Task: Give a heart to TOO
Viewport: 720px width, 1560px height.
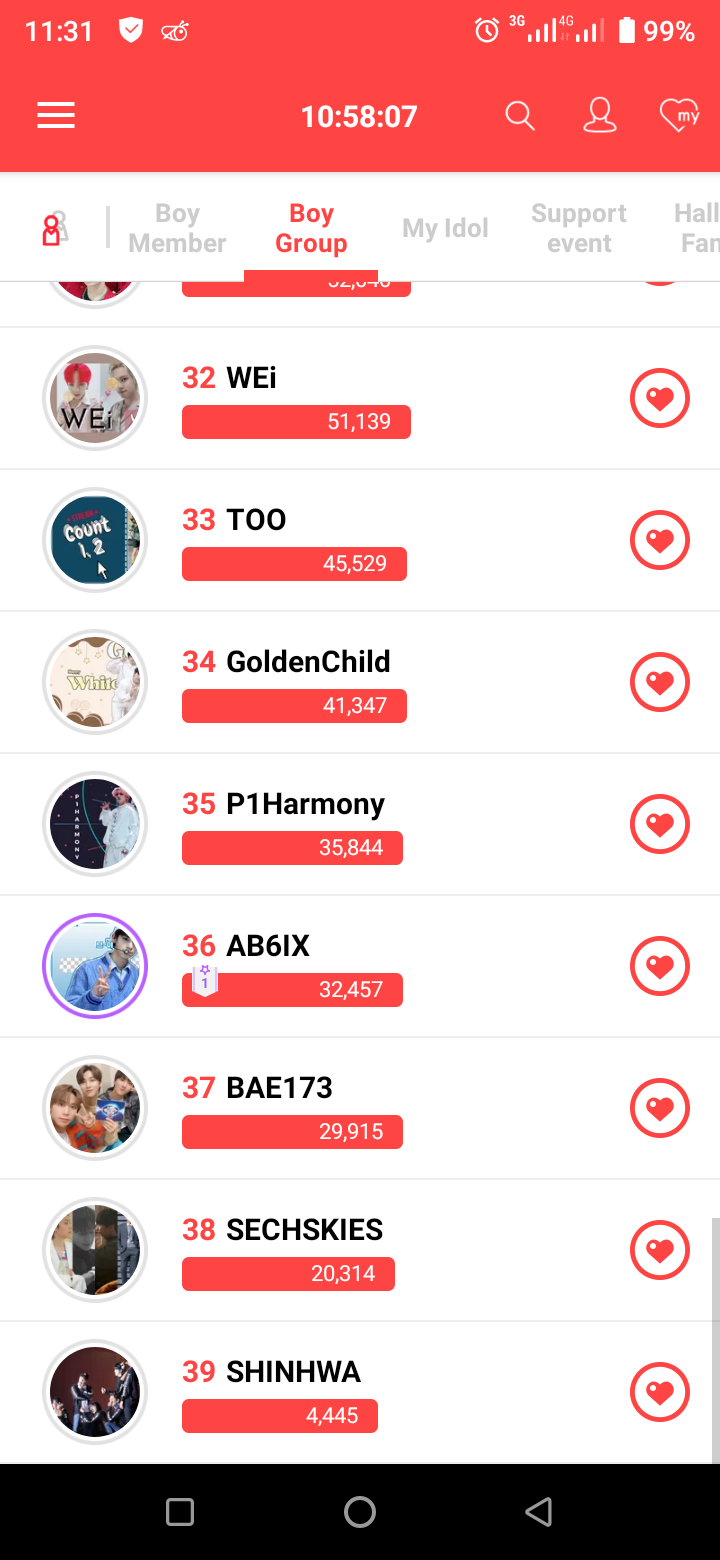Action: [x=659, y=540]
